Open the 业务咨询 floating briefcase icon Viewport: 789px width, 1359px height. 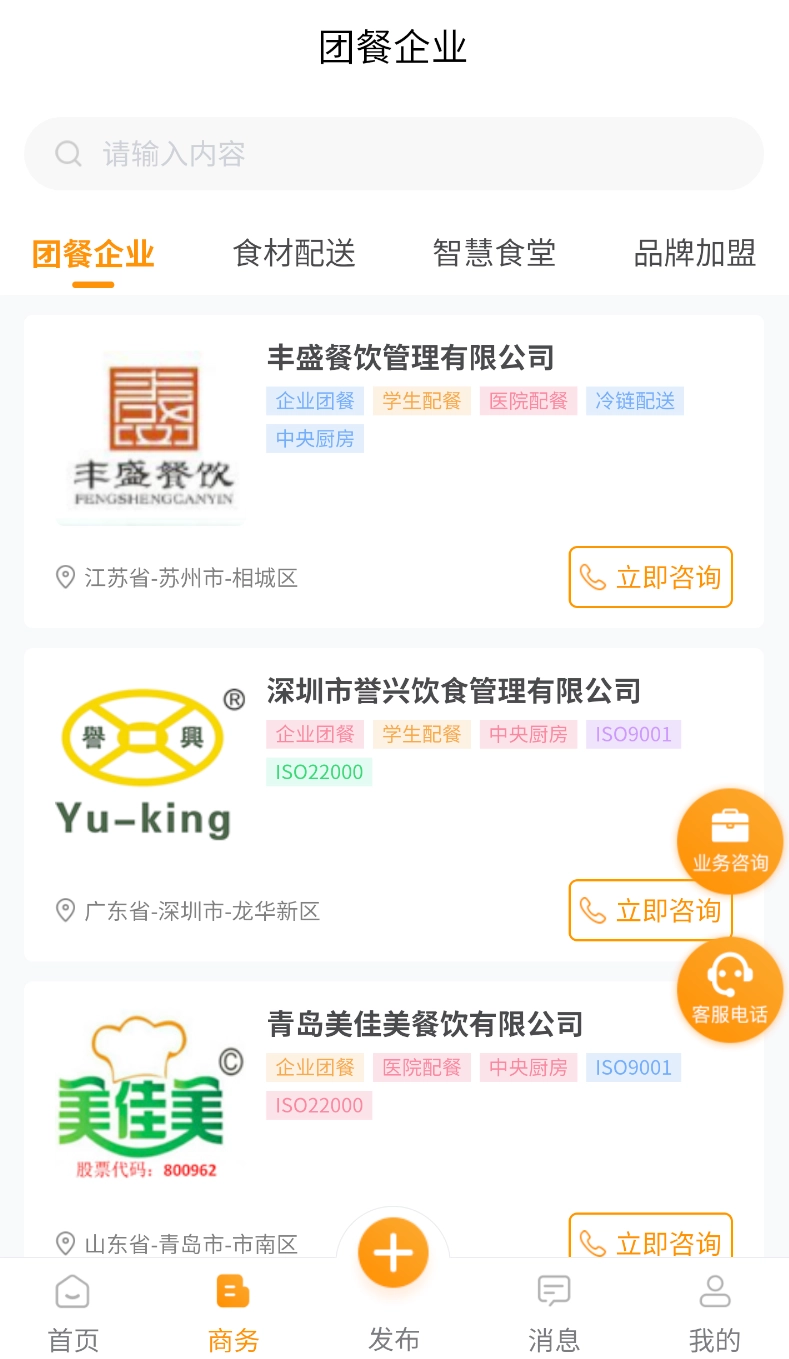point(729,838)
